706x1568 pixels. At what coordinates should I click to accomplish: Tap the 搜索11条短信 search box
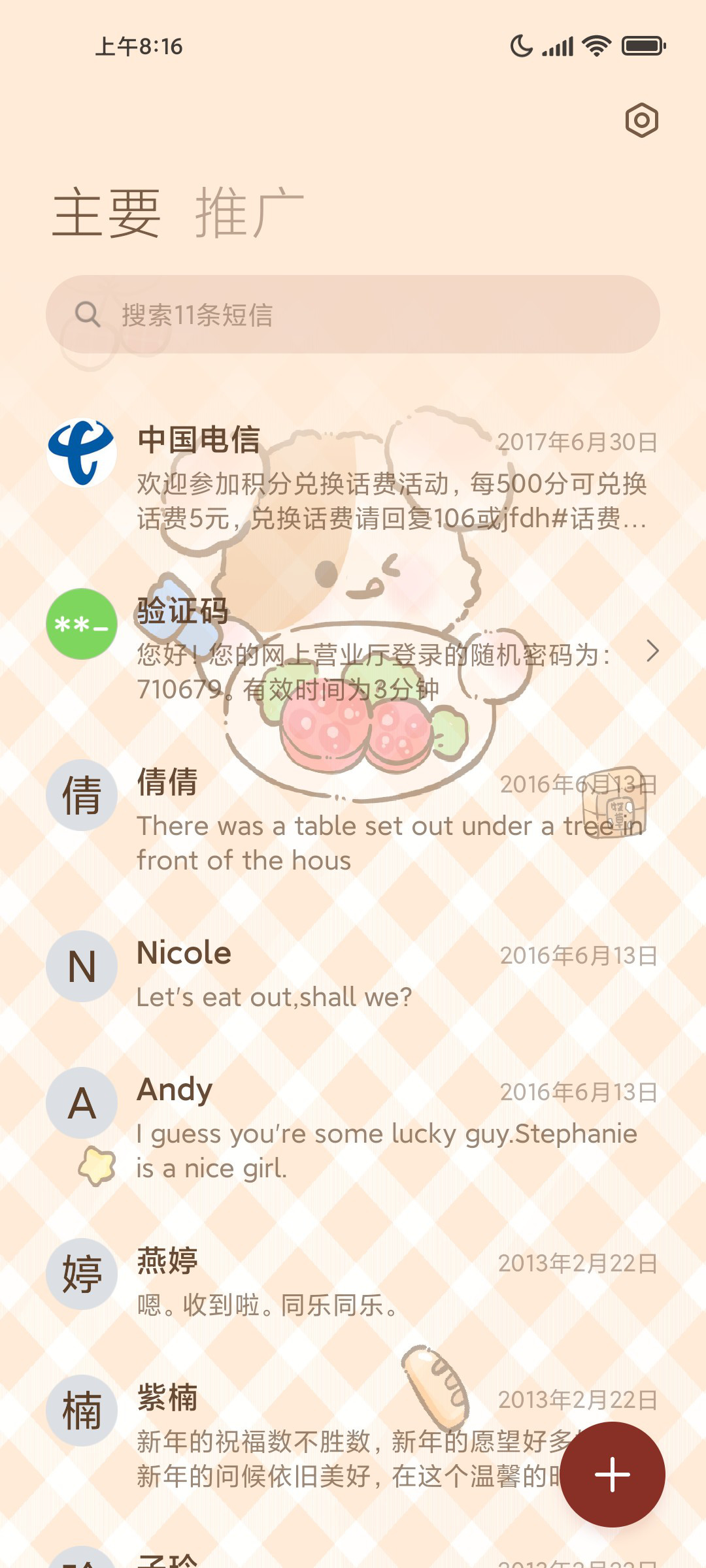click(353, 314)
